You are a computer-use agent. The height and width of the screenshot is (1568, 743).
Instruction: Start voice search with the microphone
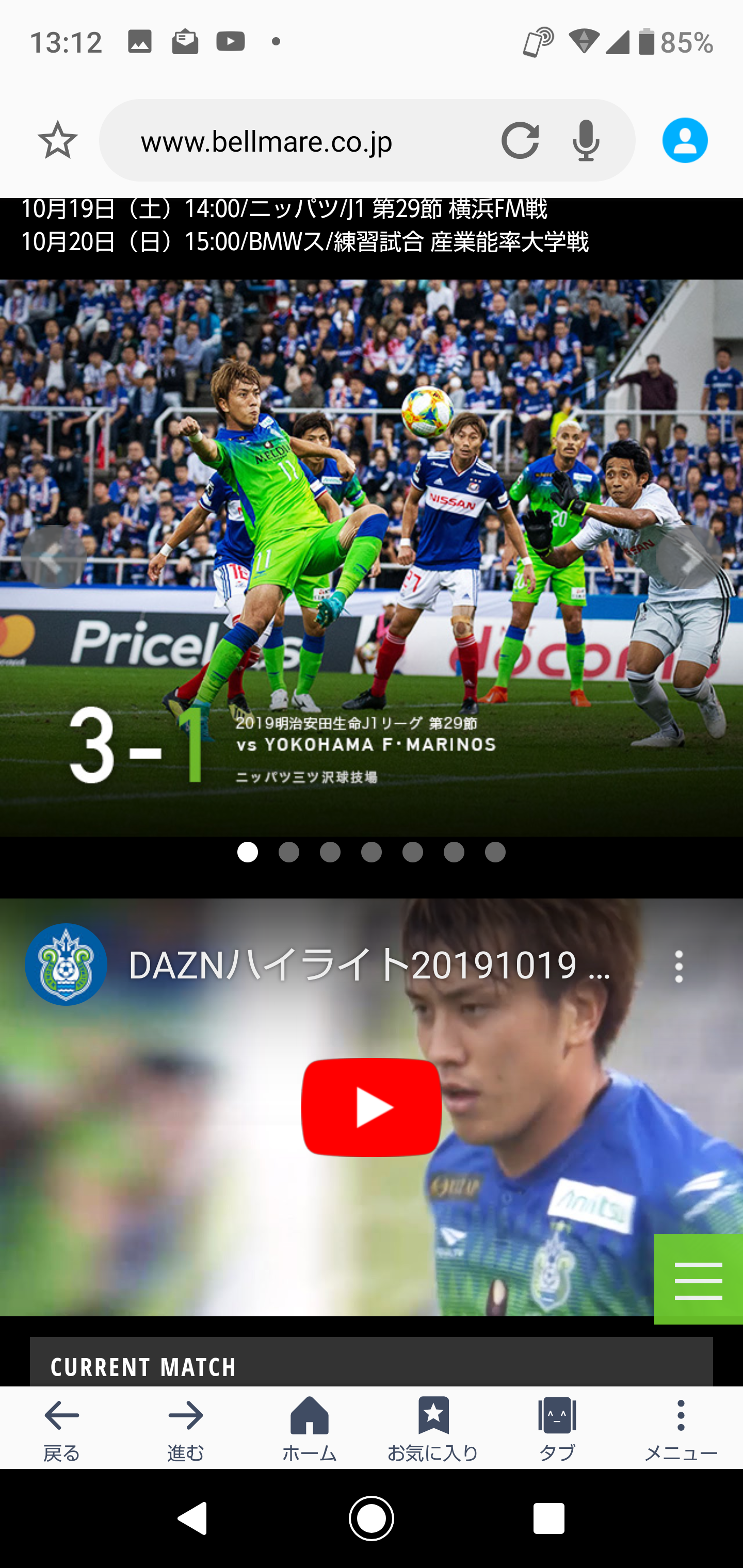tap(586, 141)
